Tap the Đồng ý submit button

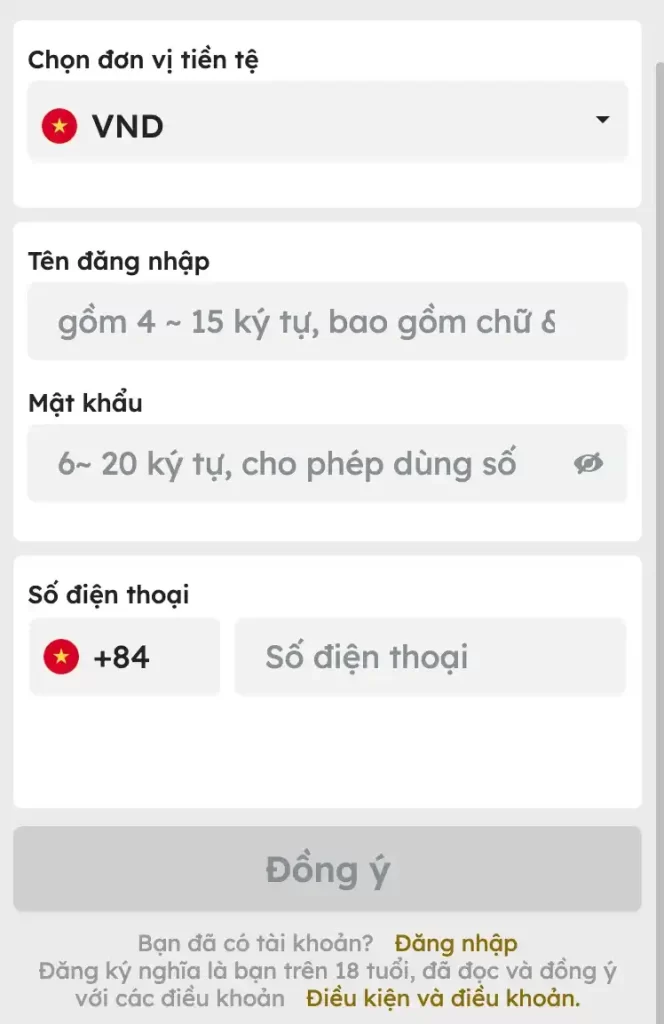(x=327, y=869)
